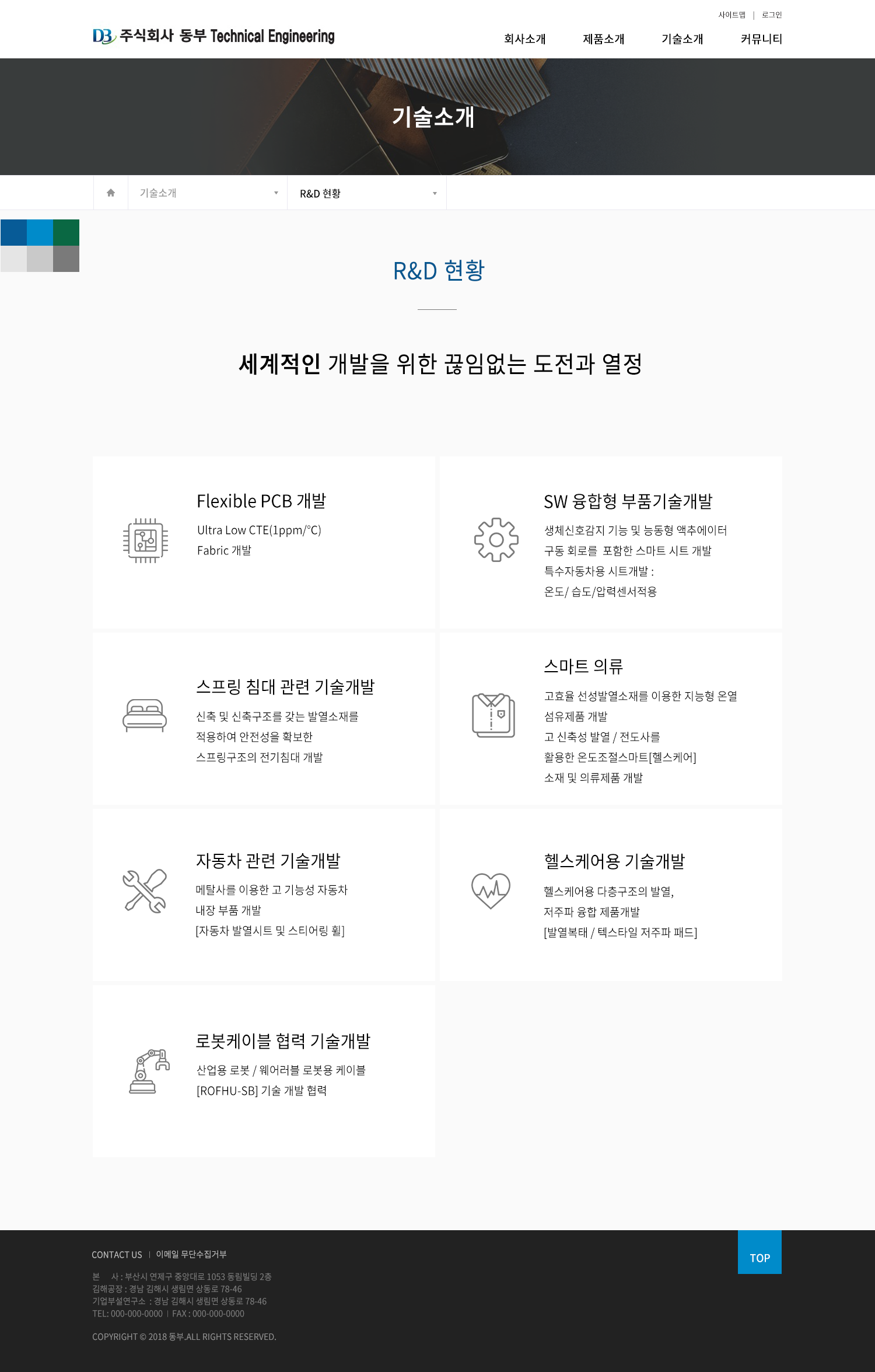Expand the 커뮤니티 navigation menu

tap(761, 40)
